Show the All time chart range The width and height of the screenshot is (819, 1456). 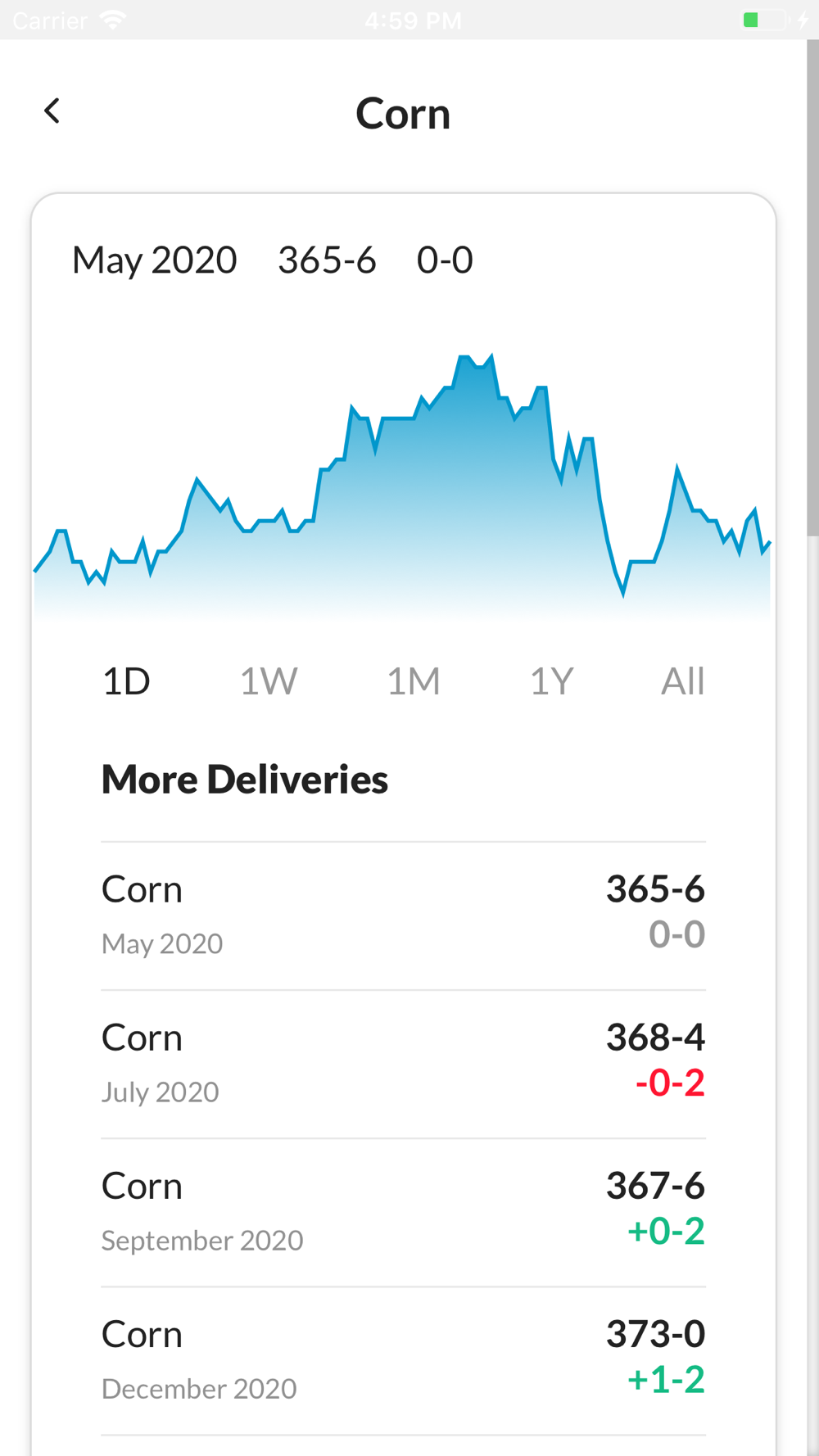(683, 681)
